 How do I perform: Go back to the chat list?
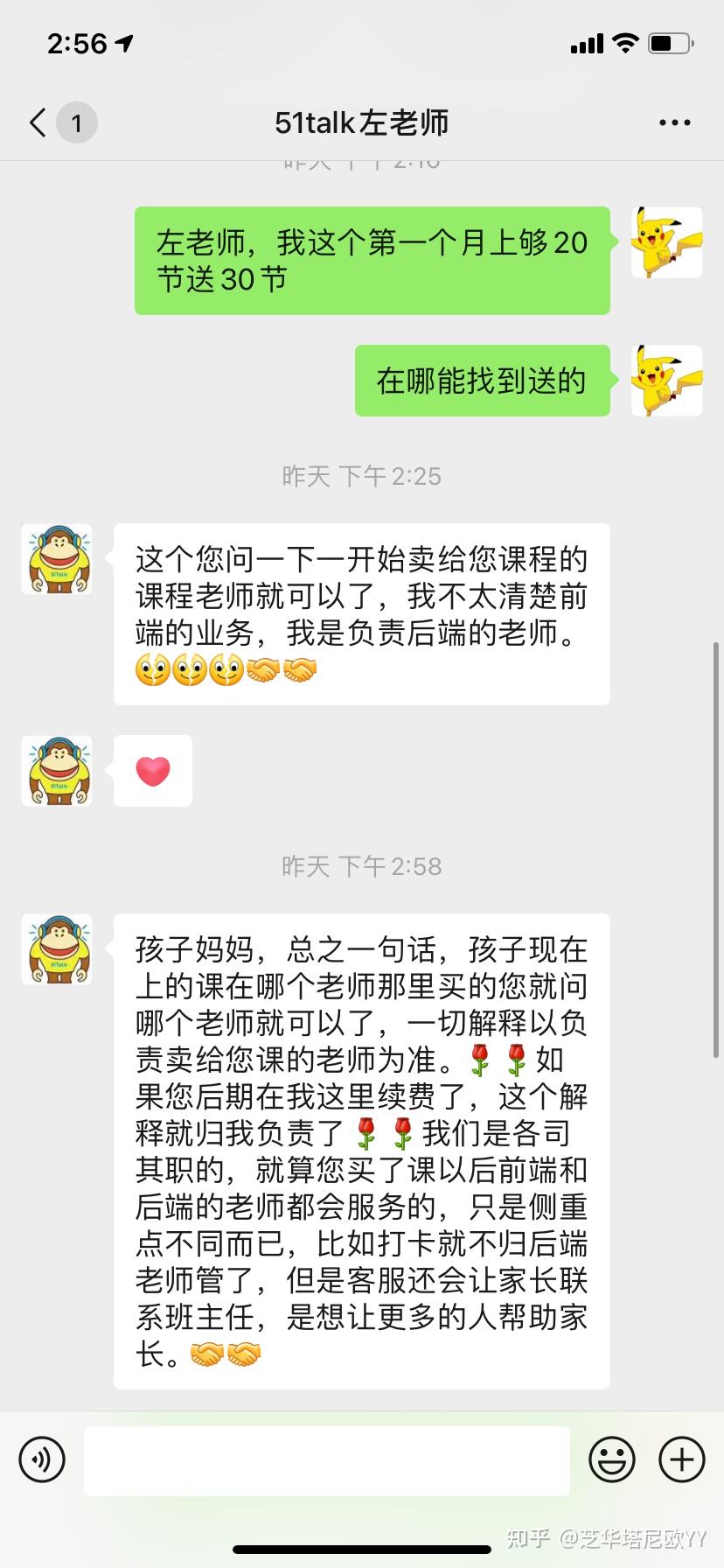point(38,123)
